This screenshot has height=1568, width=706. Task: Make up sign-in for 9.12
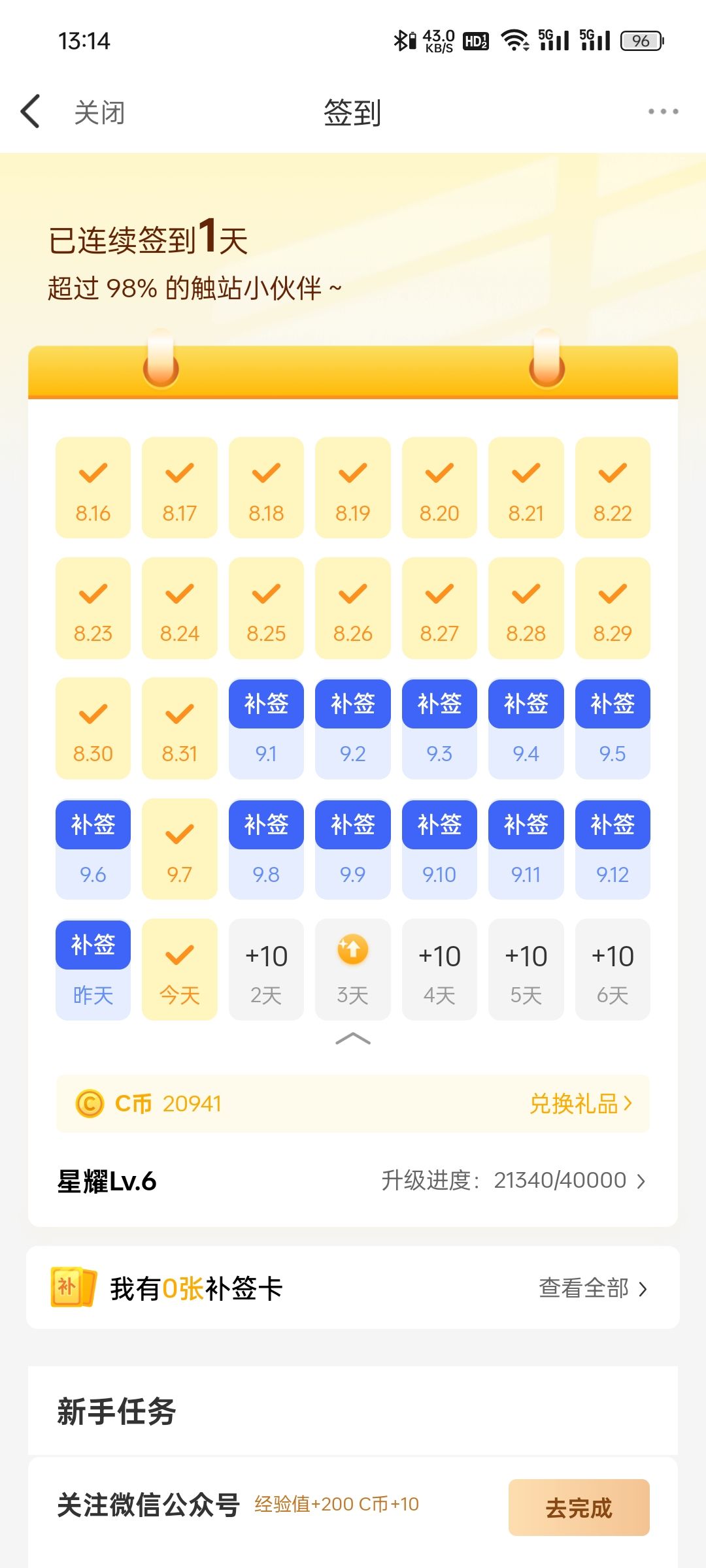613,825
